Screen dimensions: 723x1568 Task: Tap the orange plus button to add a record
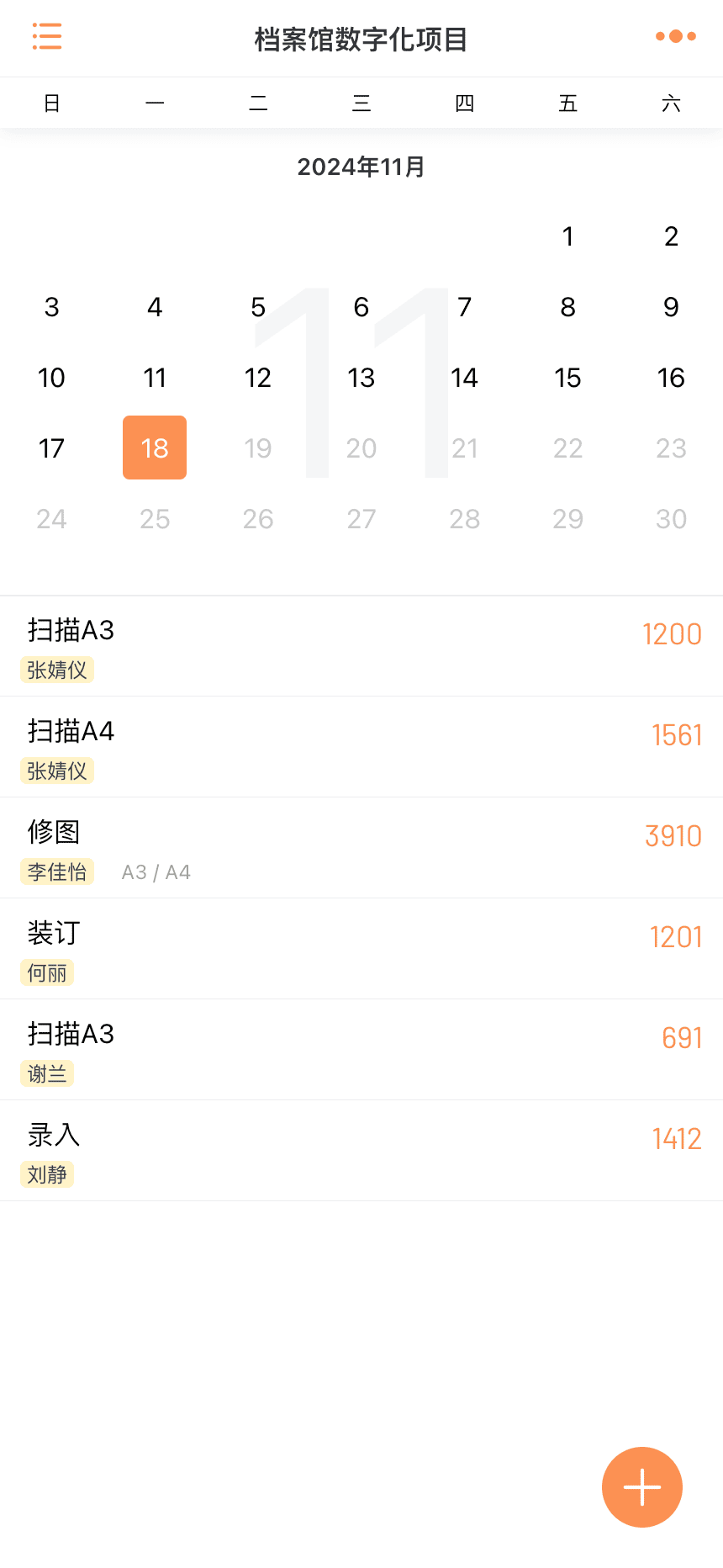[641, 1486]
